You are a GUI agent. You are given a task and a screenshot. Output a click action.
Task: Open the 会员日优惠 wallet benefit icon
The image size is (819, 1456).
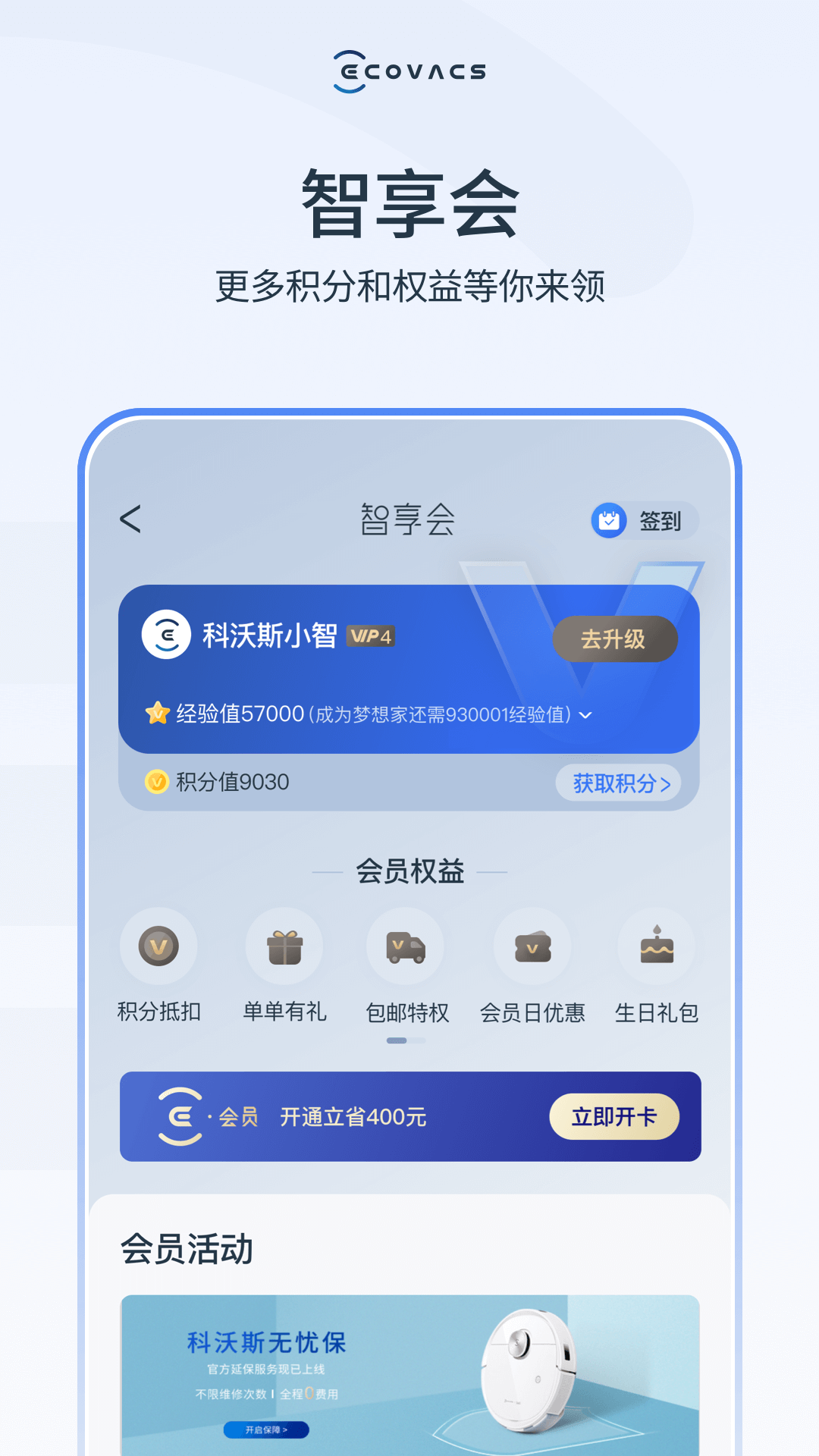click(532, 946)
